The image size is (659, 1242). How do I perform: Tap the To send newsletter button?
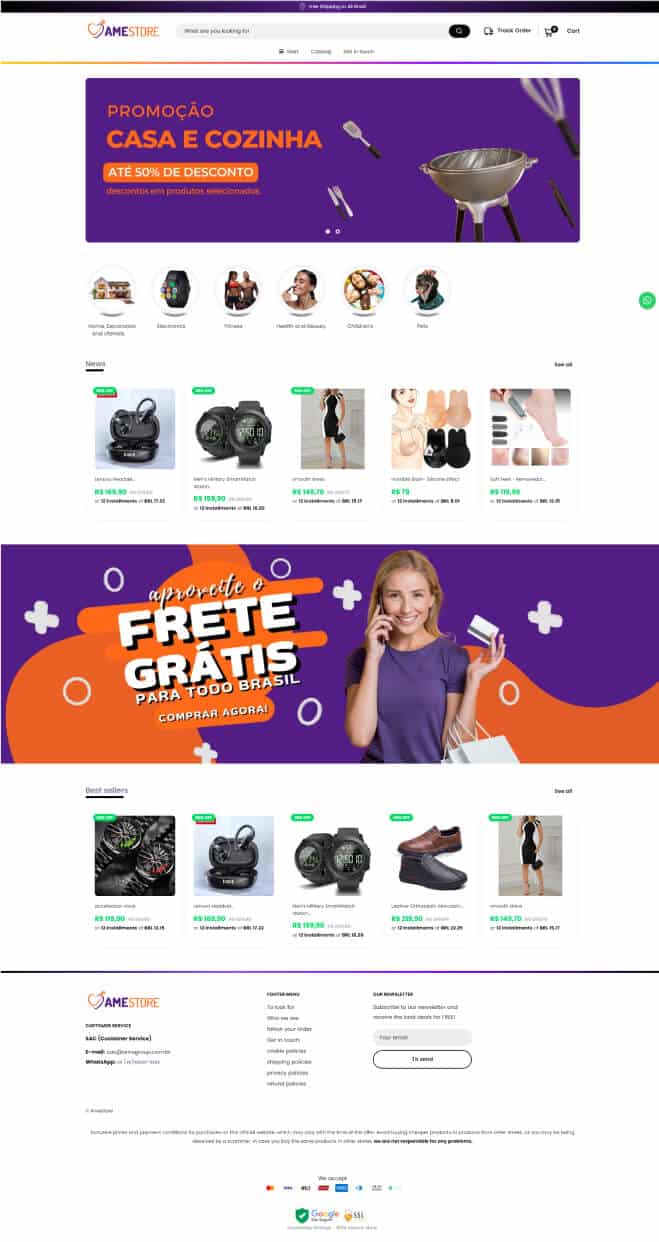(x=422, y=1059)
